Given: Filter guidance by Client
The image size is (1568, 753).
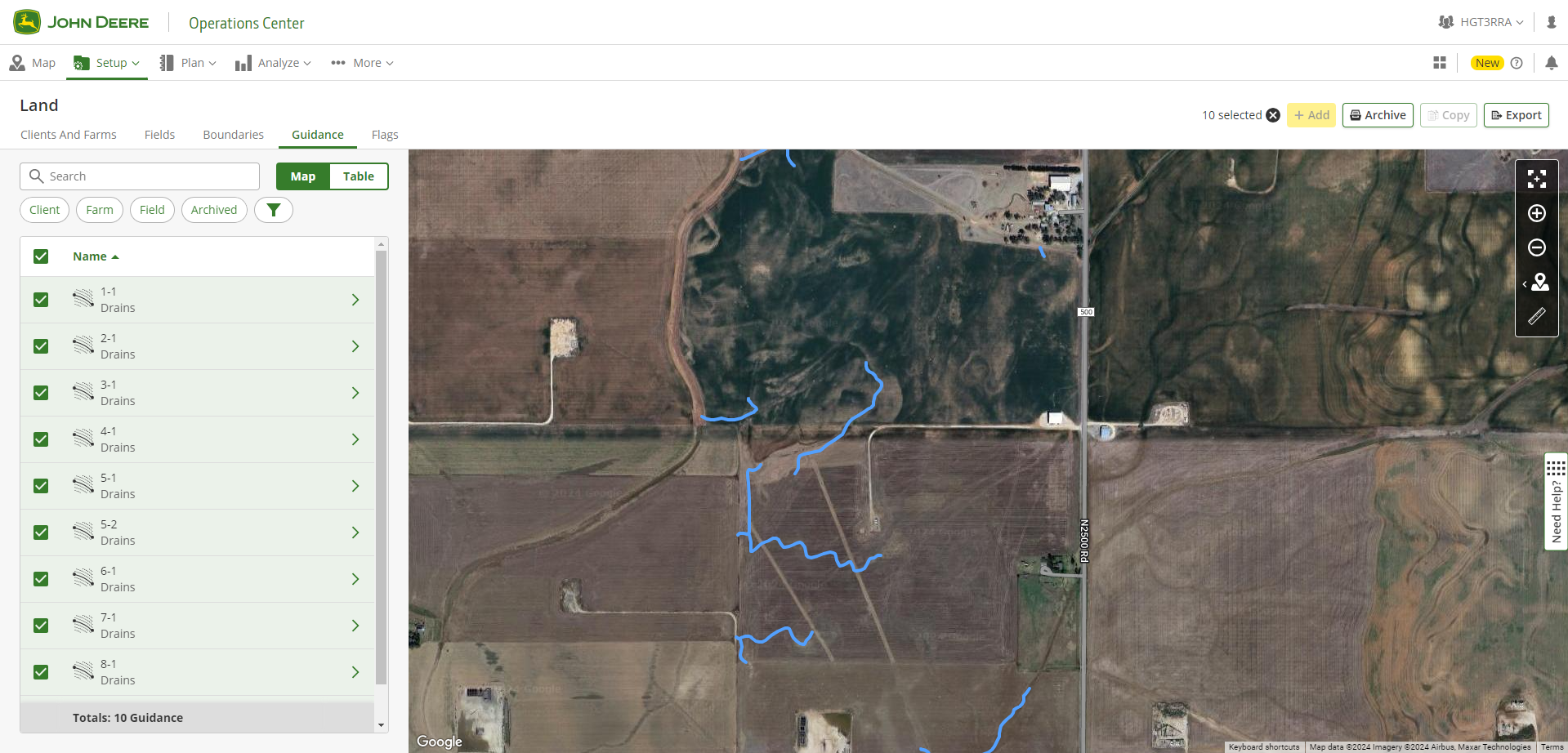Looking at the screenshot, I should (x=44, y=210).
